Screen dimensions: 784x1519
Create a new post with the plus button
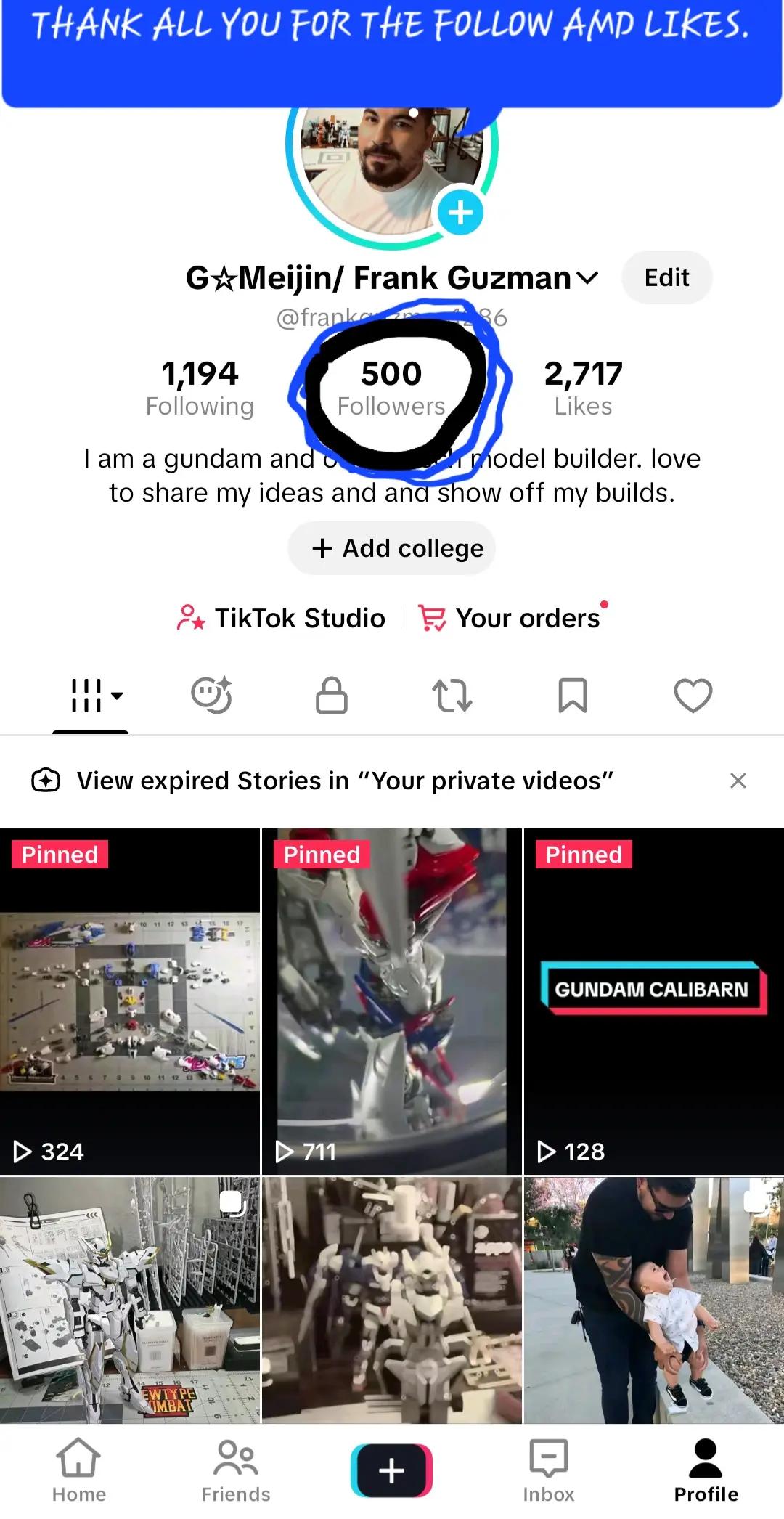coord(392,1470)
